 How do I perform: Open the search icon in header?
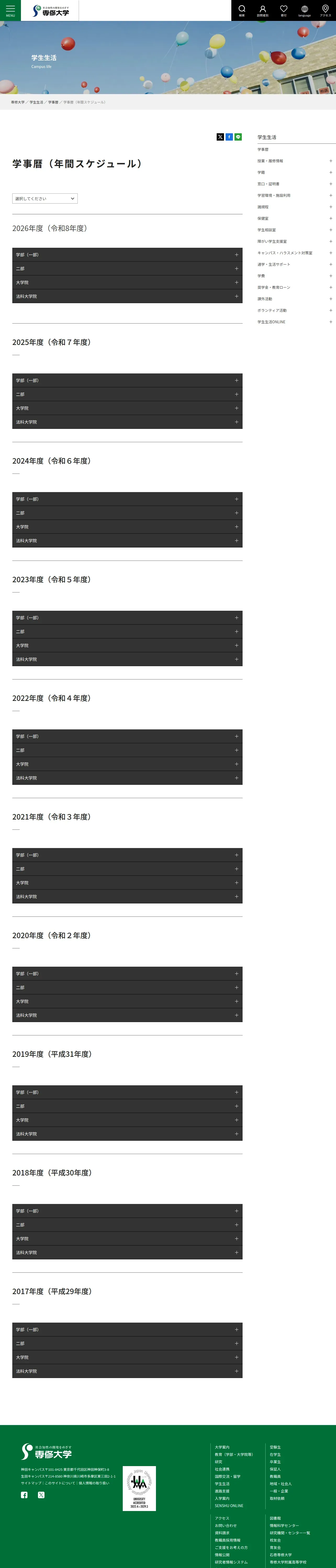242,10
